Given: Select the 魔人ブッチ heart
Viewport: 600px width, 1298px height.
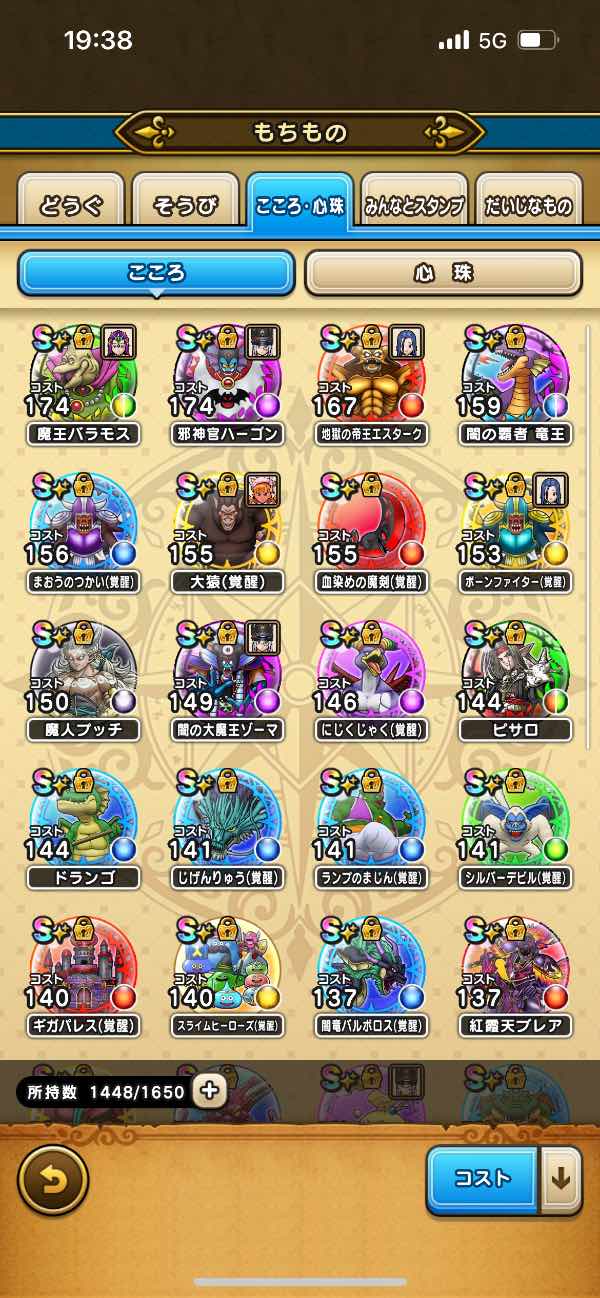Looking at the screenshot, I should (x=83, y=676).
